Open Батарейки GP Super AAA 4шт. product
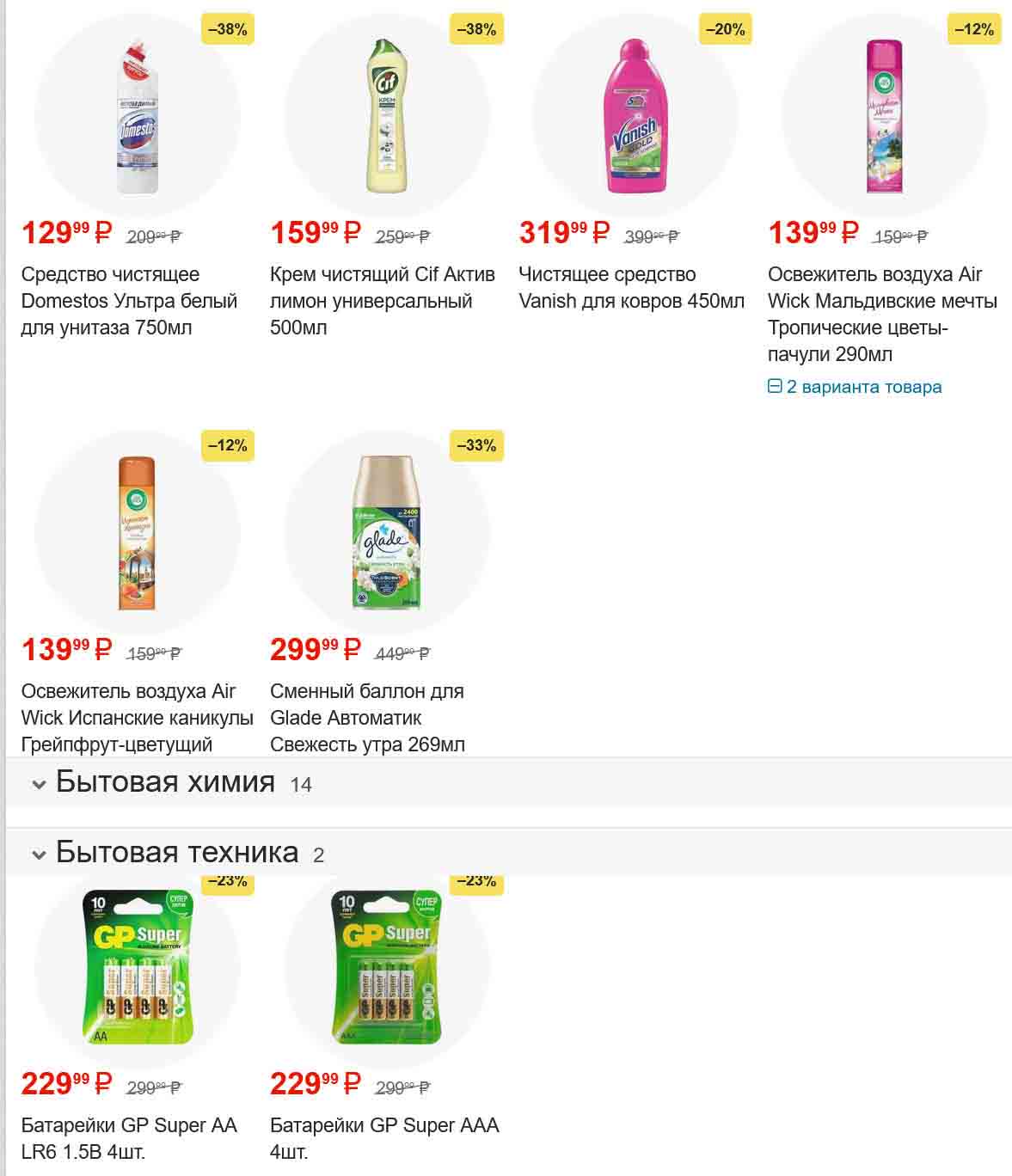This screenshot has height=1176, width=1012. pos(383,1136)
